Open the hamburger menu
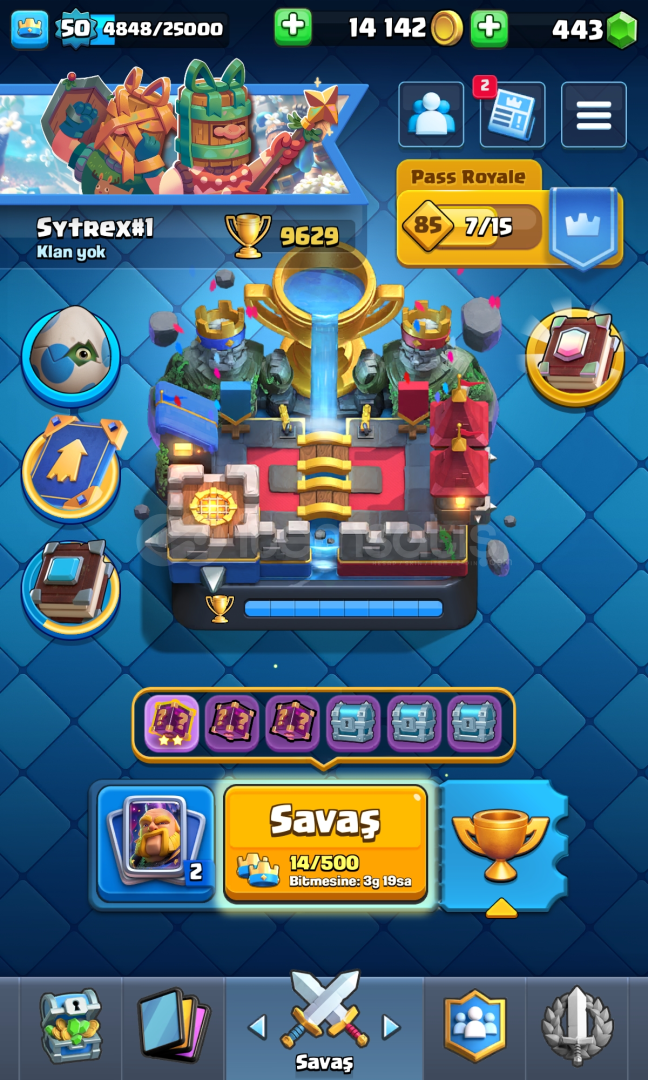The image size is (648, 1080). tap(594, 114)
